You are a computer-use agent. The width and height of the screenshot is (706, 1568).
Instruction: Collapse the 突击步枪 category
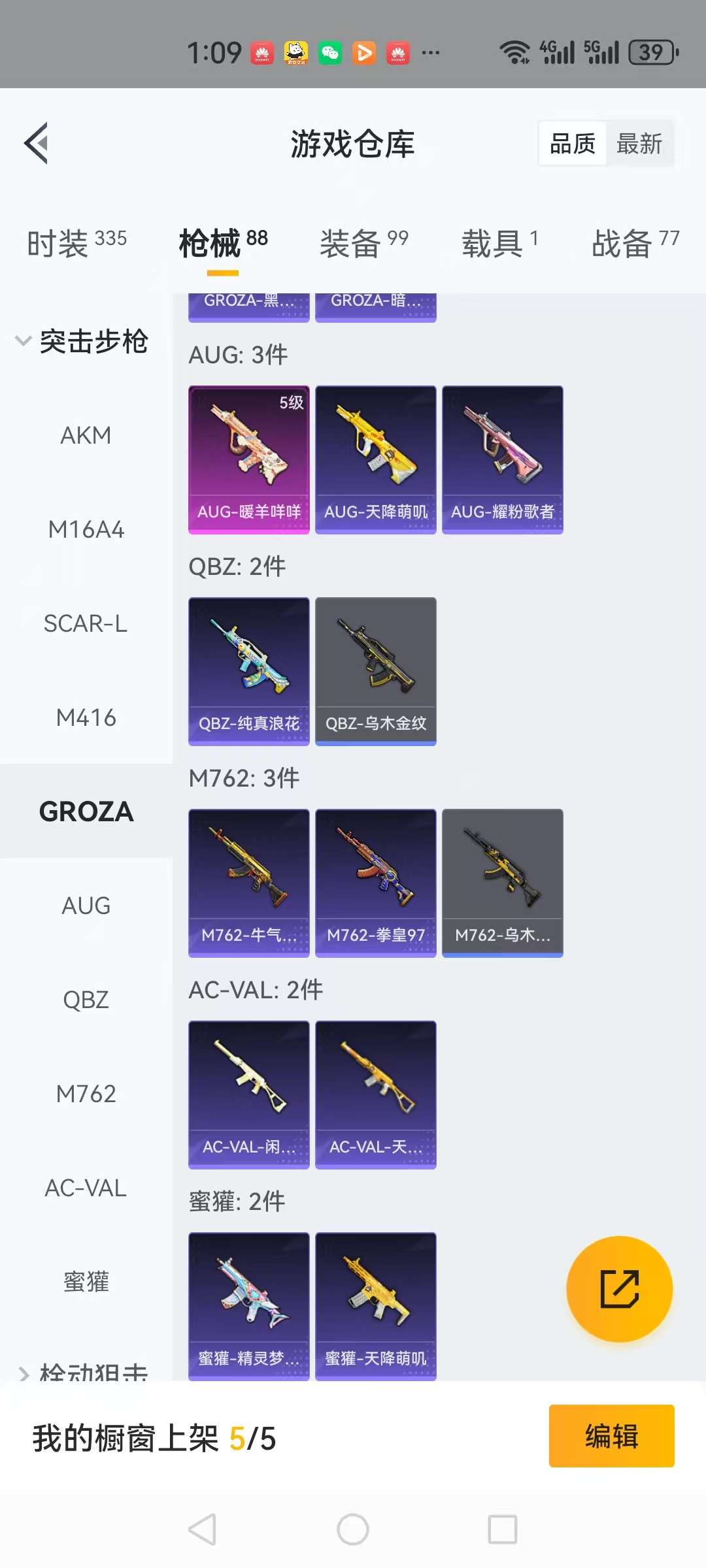pyautogui.click(x=82, y=341)
